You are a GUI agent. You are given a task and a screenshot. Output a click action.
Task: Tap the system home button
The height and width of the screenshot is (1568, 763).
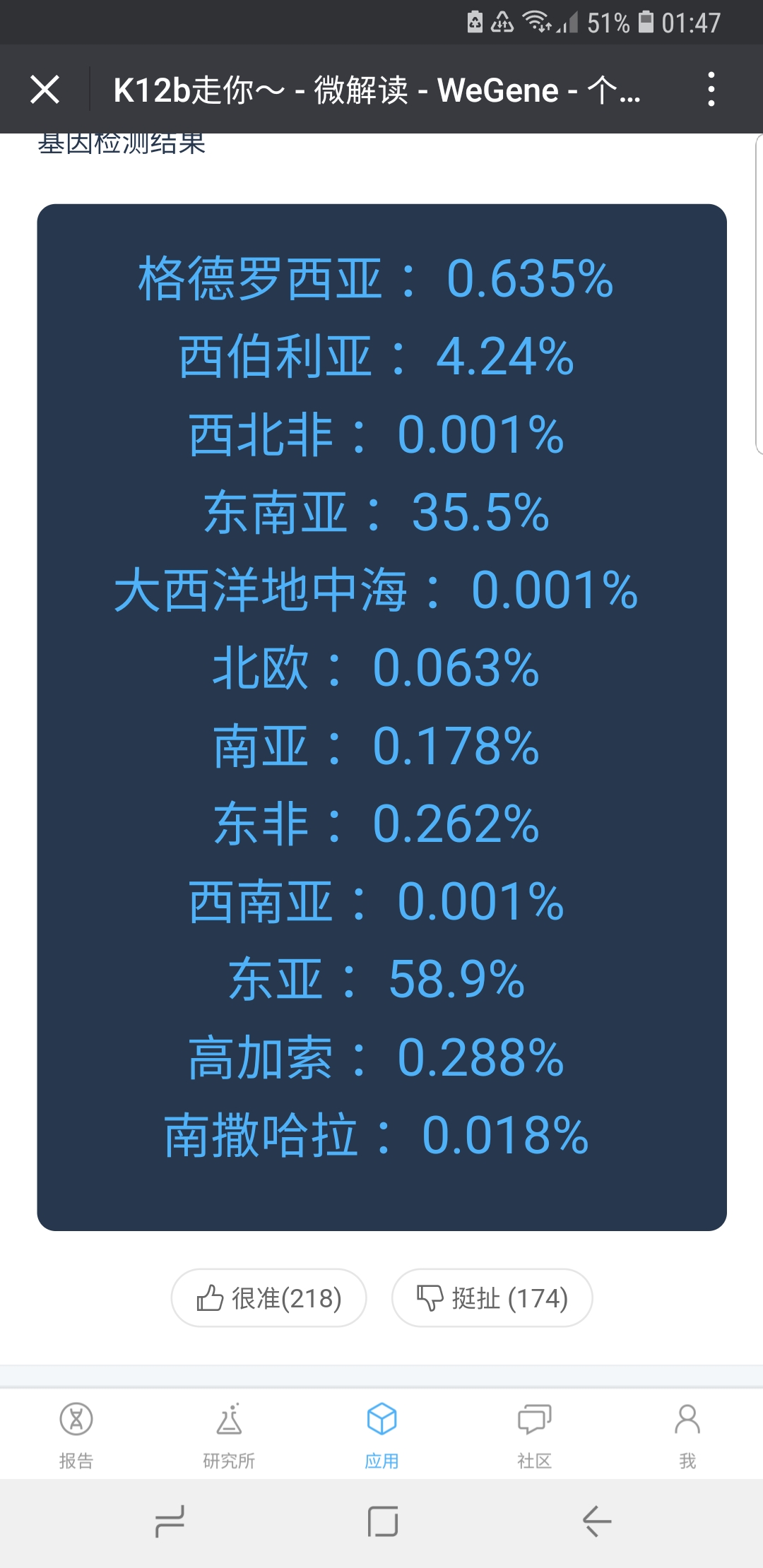tap(382, 1521)
